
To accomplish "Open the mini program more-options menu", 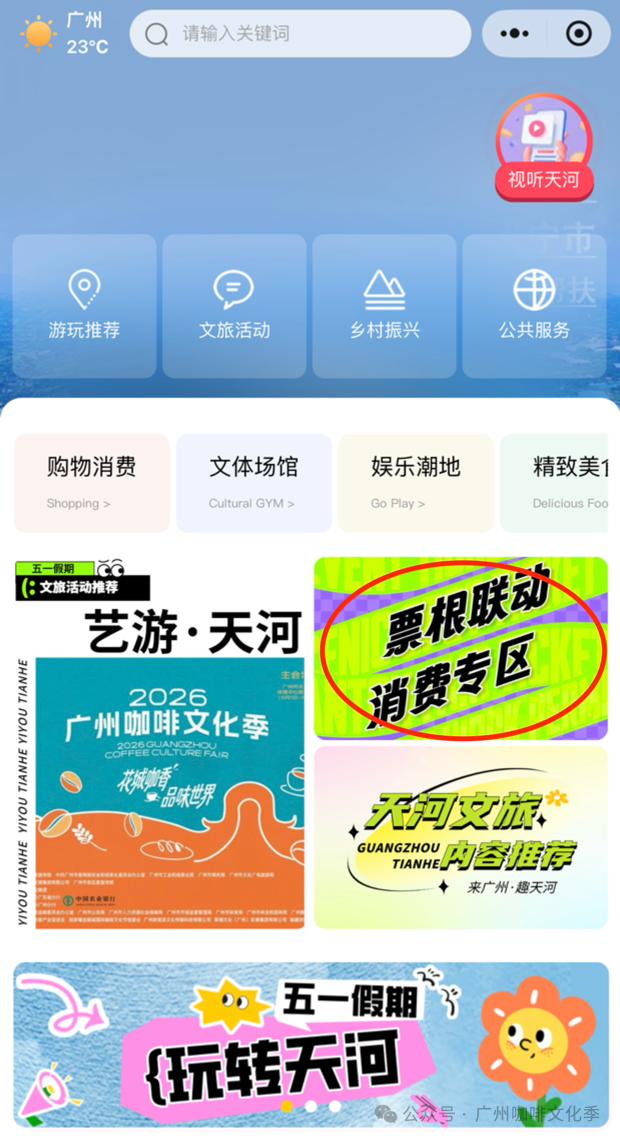I will tap(514, 34).
